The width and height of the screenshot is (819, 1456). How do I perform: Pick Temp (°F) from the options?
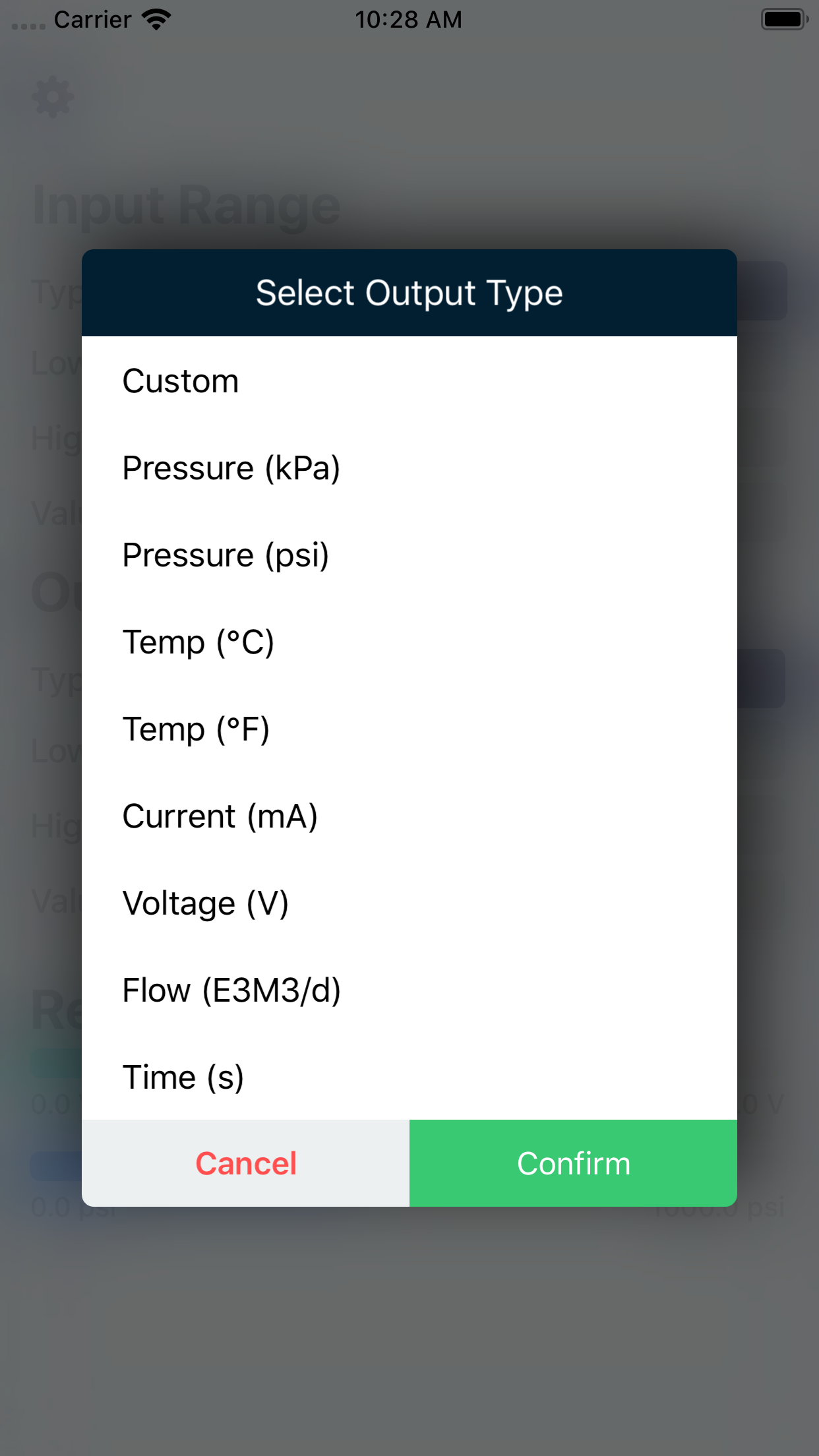point(197,728)
